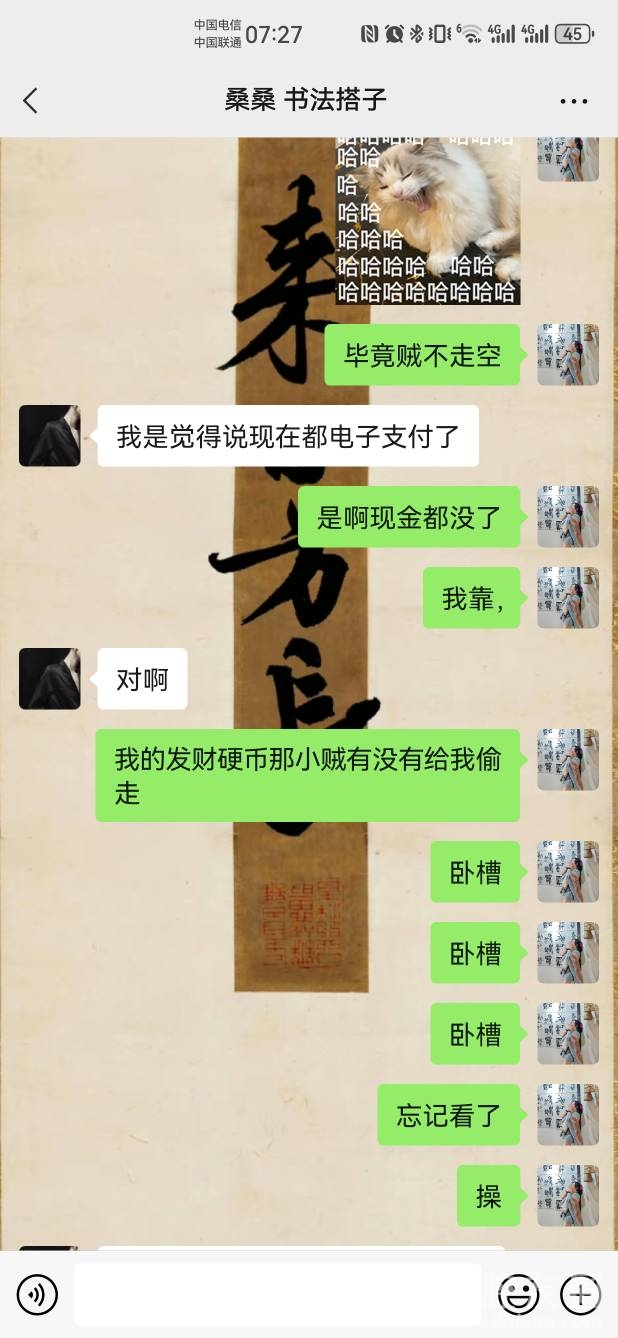Open the plus attachment menu
Image resolution: width=618 pixels, height=1338 pixels.
tap(580, 1295)
